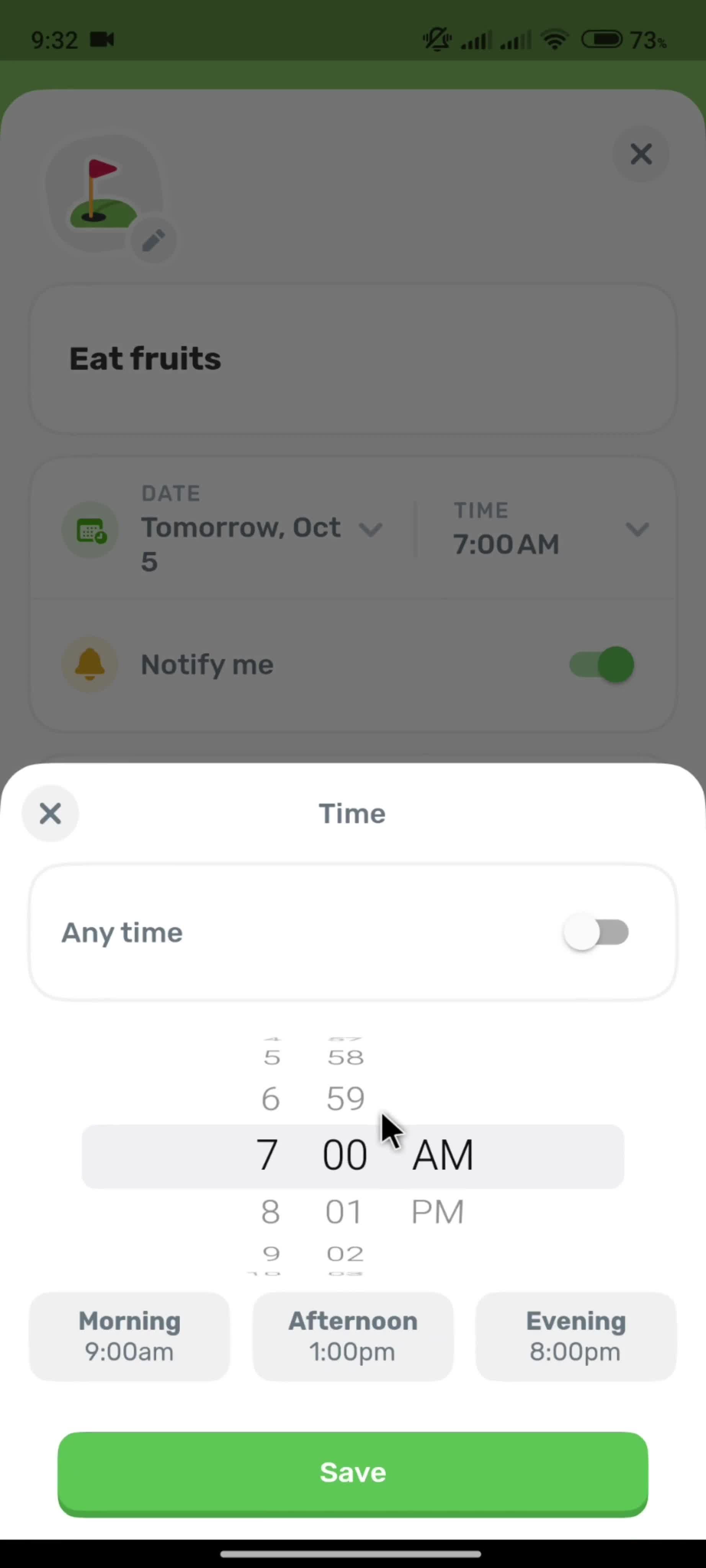This screenshot has width=706, height=1568.
Task: Click the pencil edit icon on the habit emoji
Action: click(154, 239)
